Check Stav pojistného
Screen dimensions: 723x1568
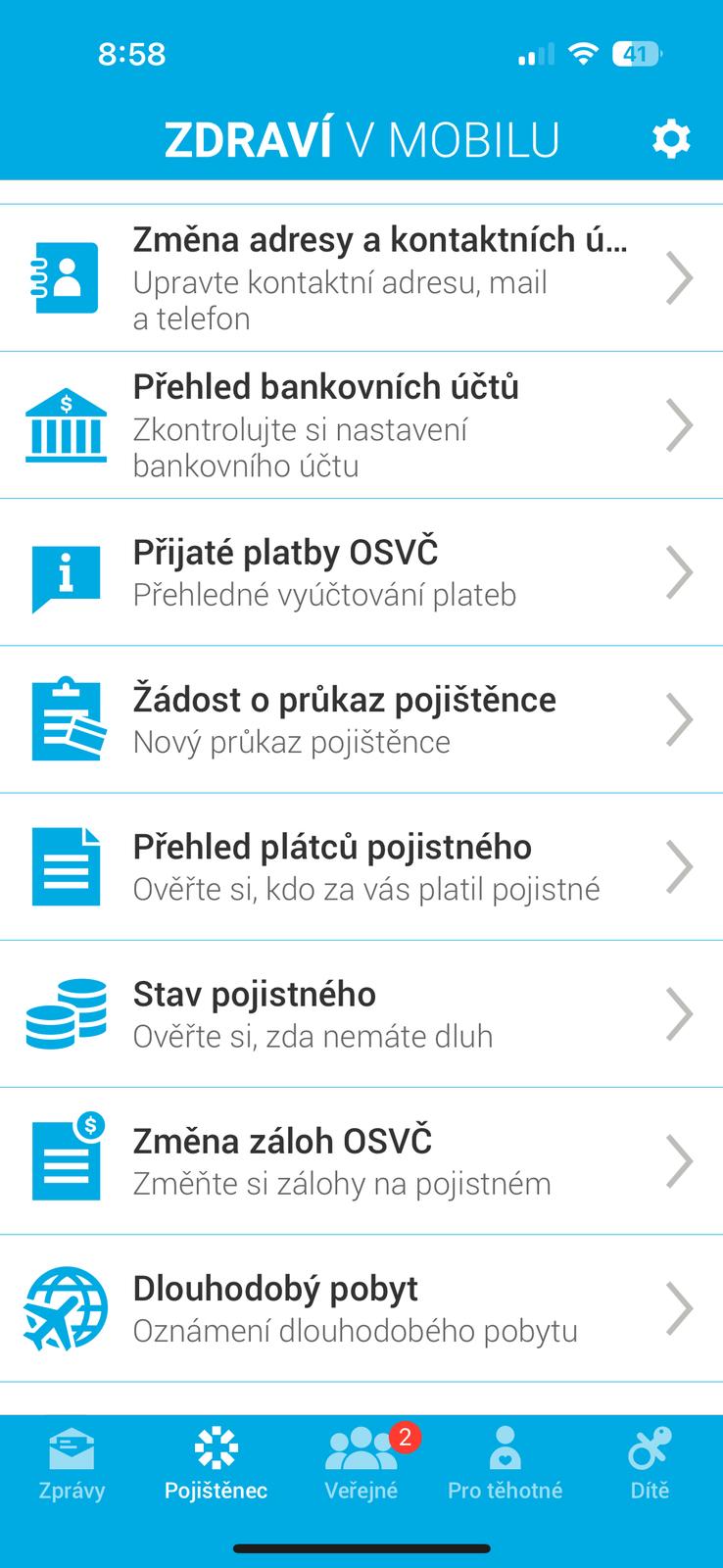[x=361, y=1013]
